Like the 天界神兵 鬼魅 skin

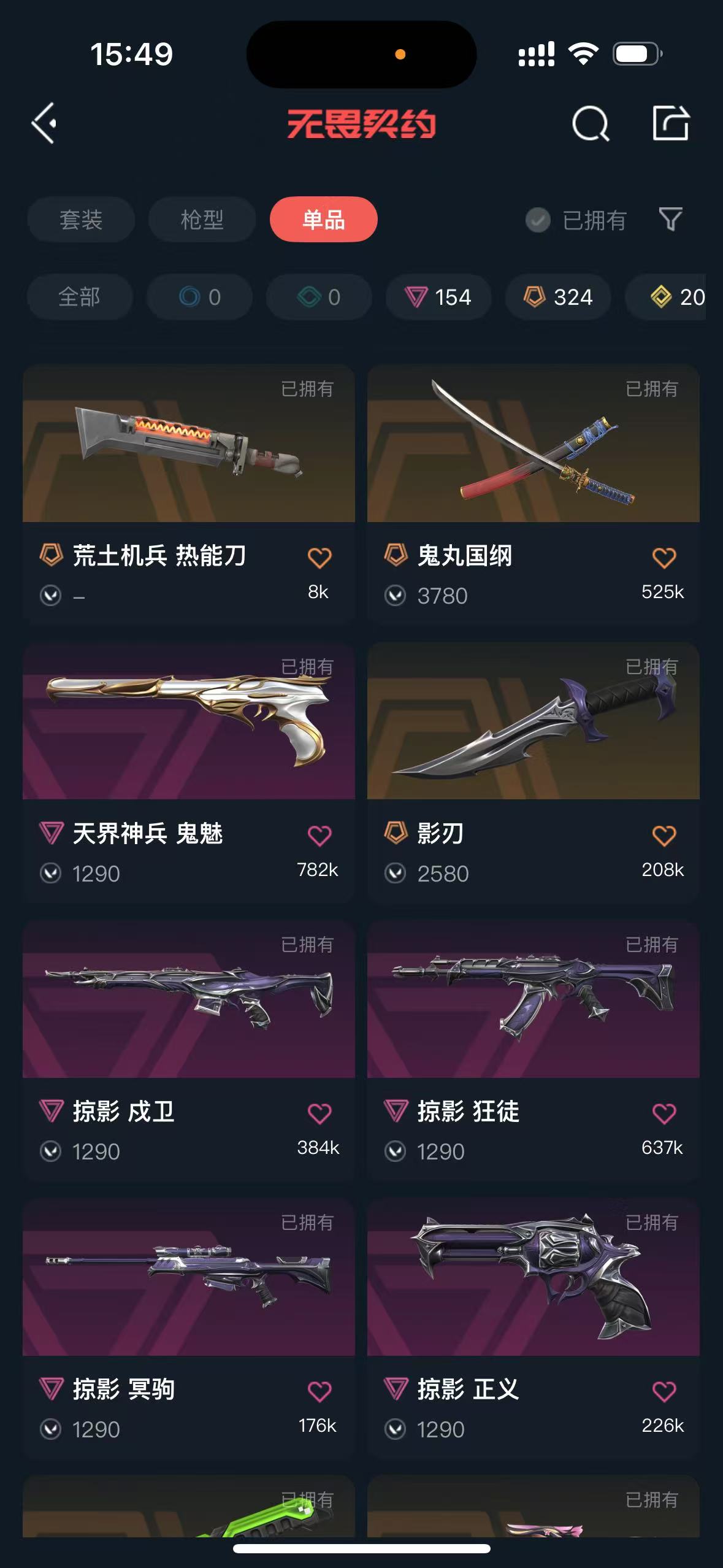tap(319, 836)
